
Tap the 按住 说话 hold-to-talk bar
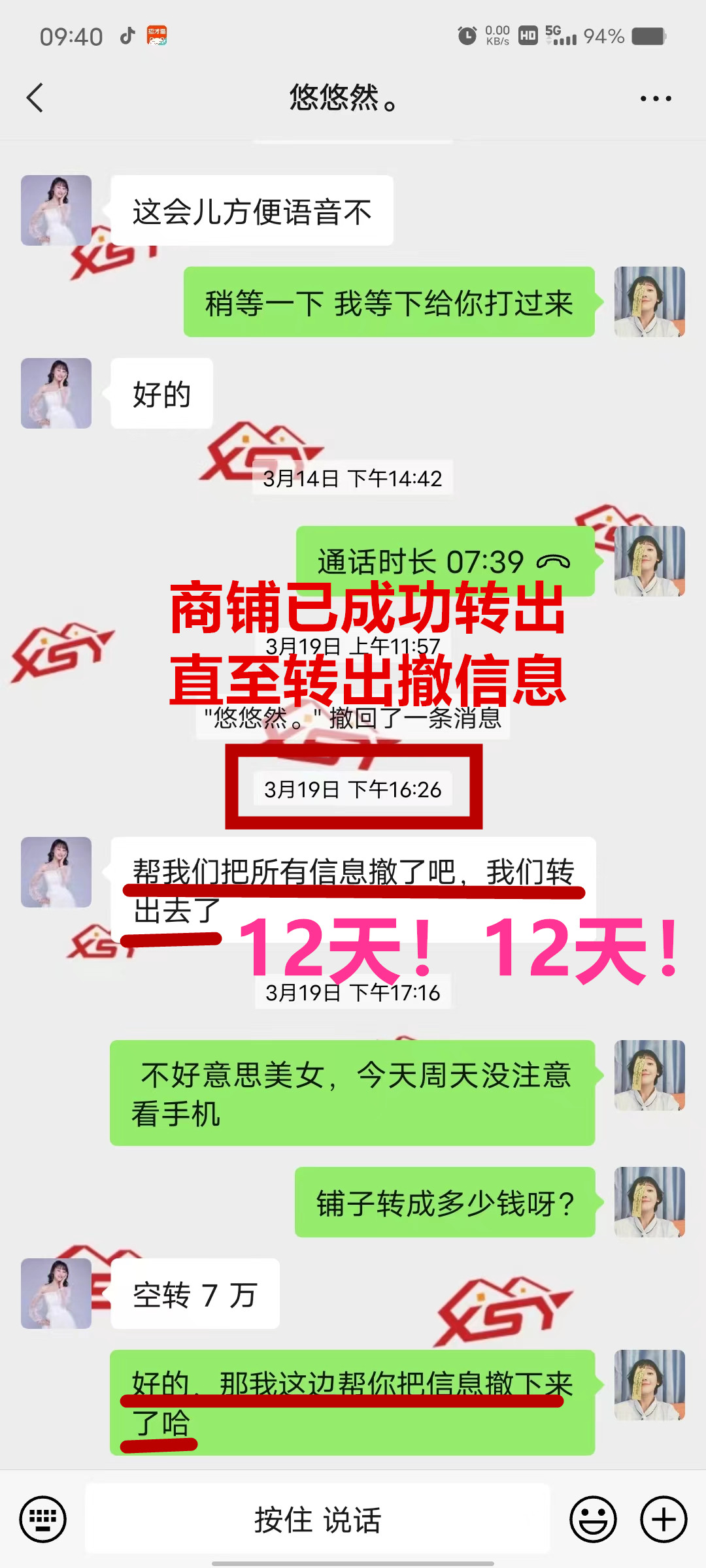[318, 1519]
